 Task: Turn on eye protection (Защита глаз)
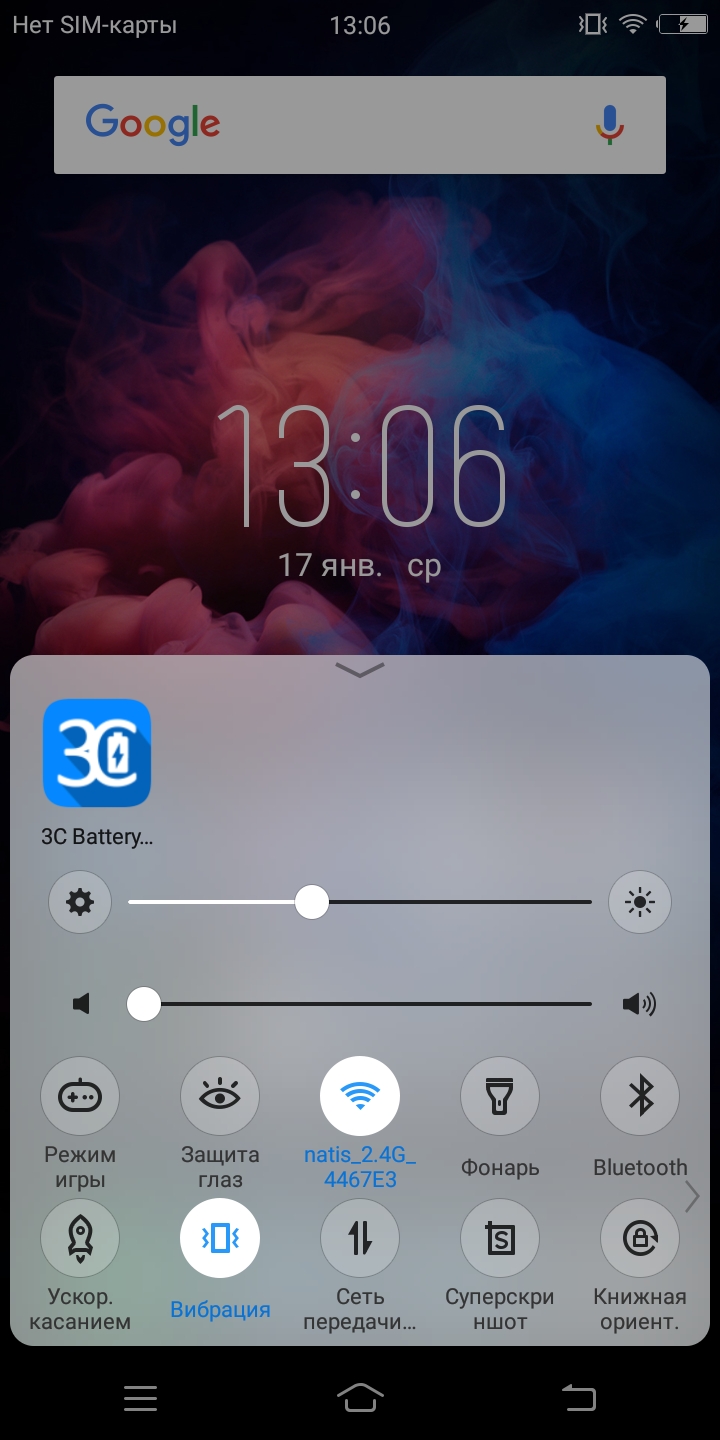click(x=220, y=1096)
